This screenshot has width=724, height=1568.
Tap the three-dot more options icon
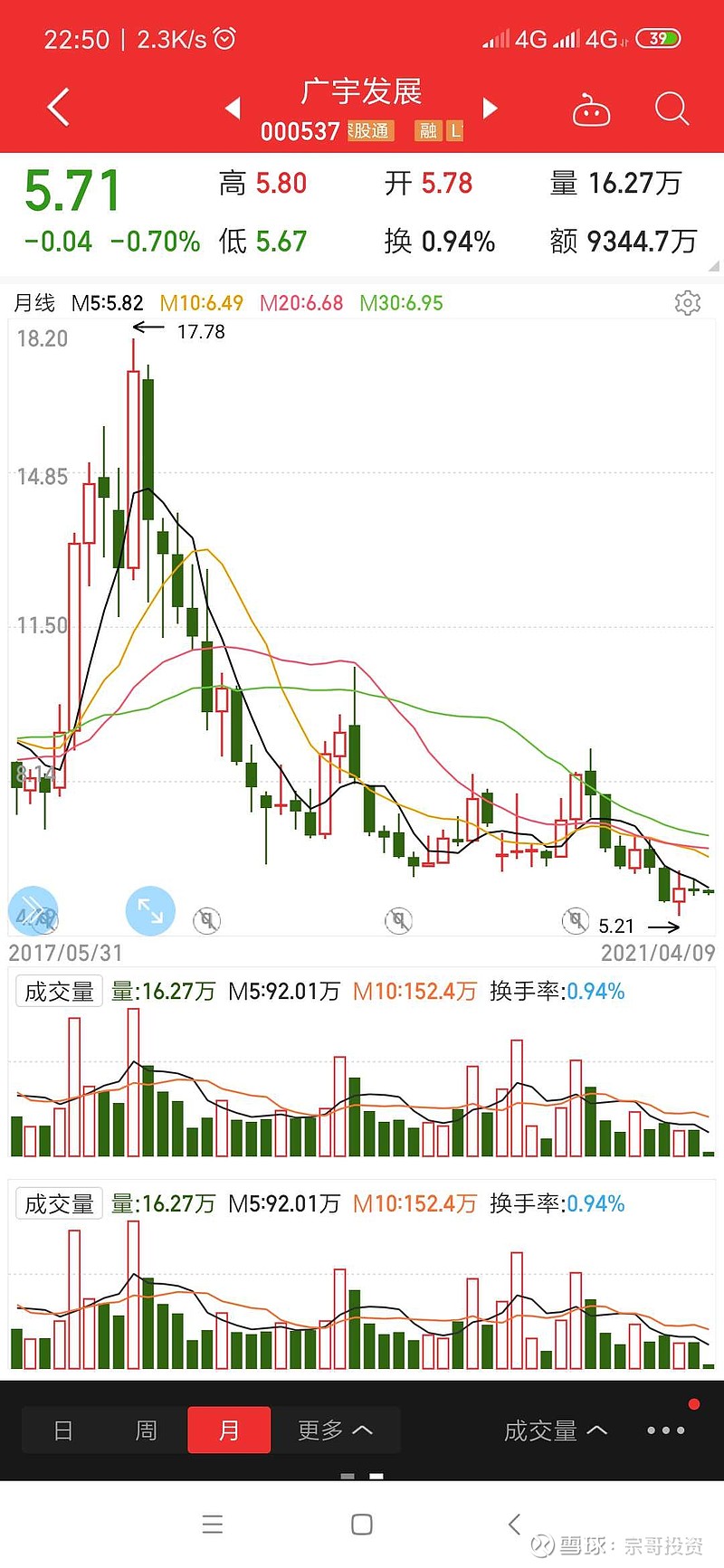[665, 1430]
